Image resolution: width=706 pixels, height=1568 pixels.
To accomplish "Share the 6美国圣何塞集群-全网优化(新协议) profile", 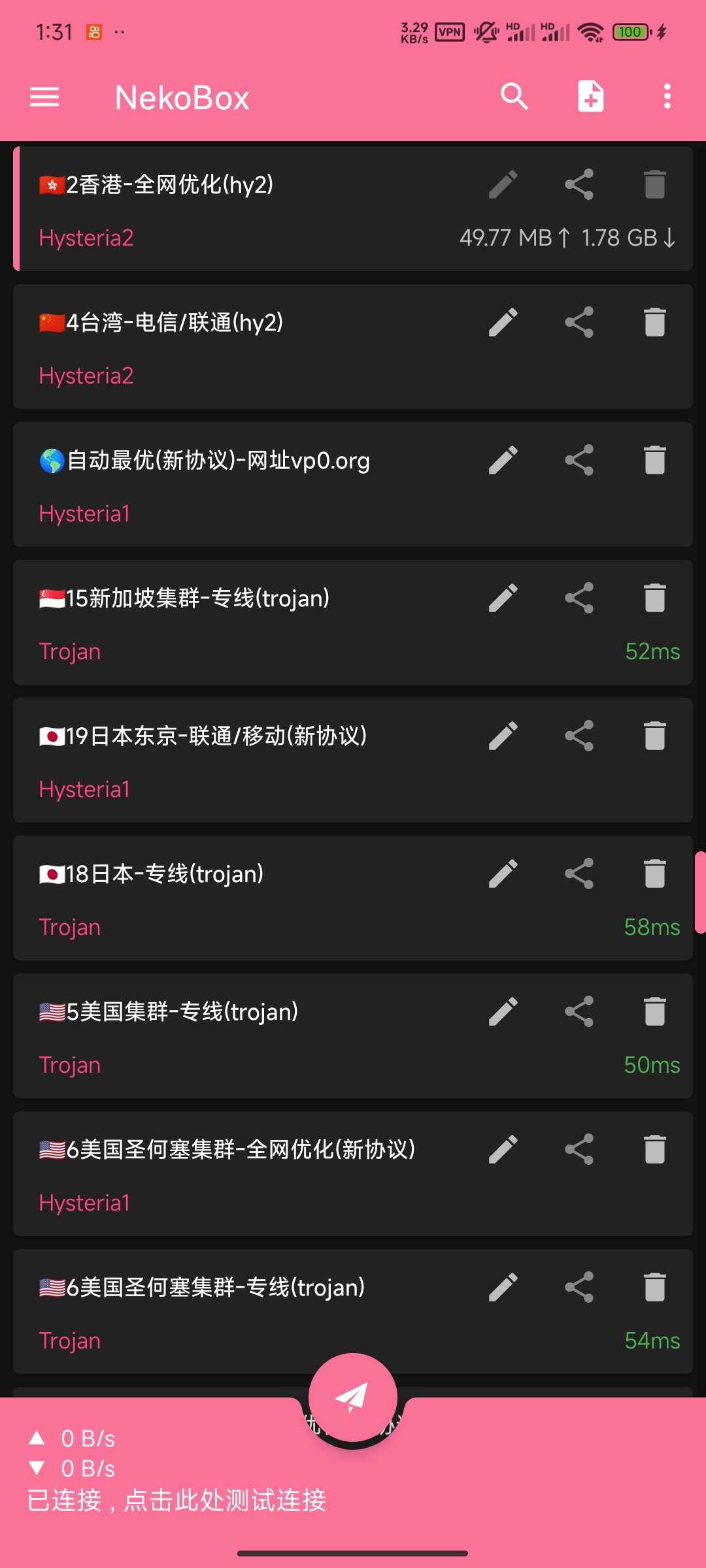I will coord(579,1149).
